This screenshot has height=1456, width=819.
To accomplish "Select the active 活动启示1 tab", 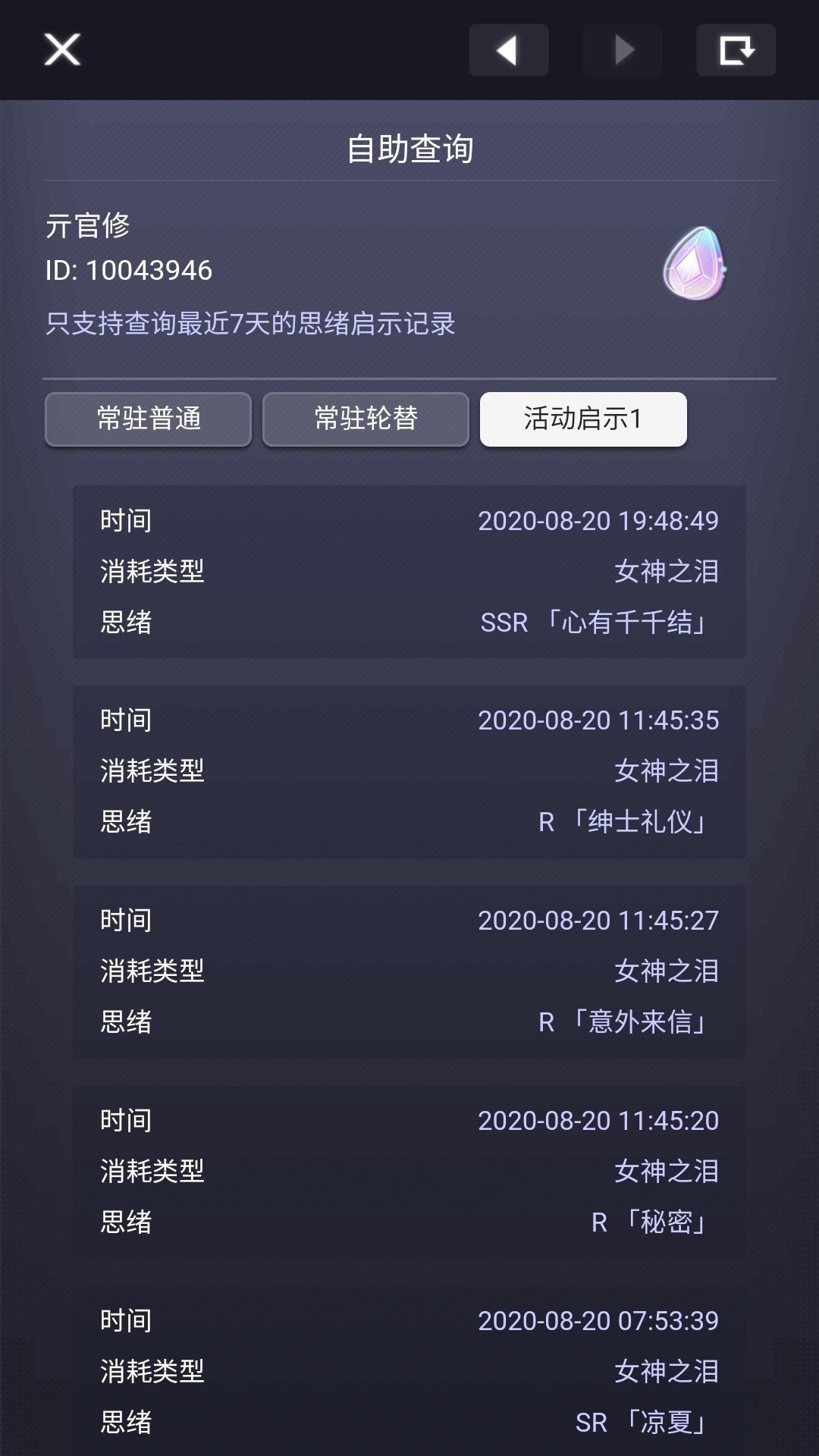I will coord(582,419).
